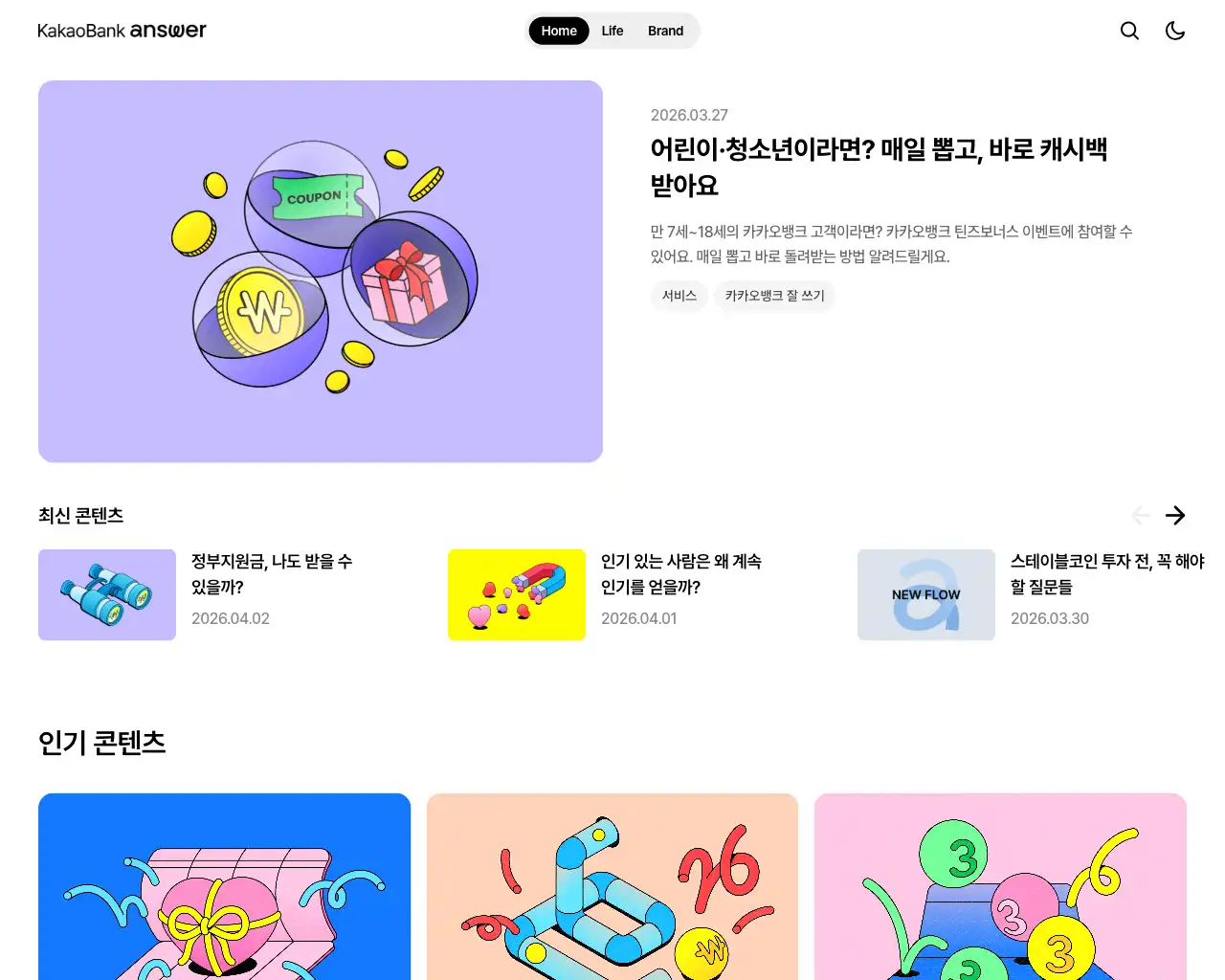Tap the 서비스 tag chip

click(x=679, y=296)
